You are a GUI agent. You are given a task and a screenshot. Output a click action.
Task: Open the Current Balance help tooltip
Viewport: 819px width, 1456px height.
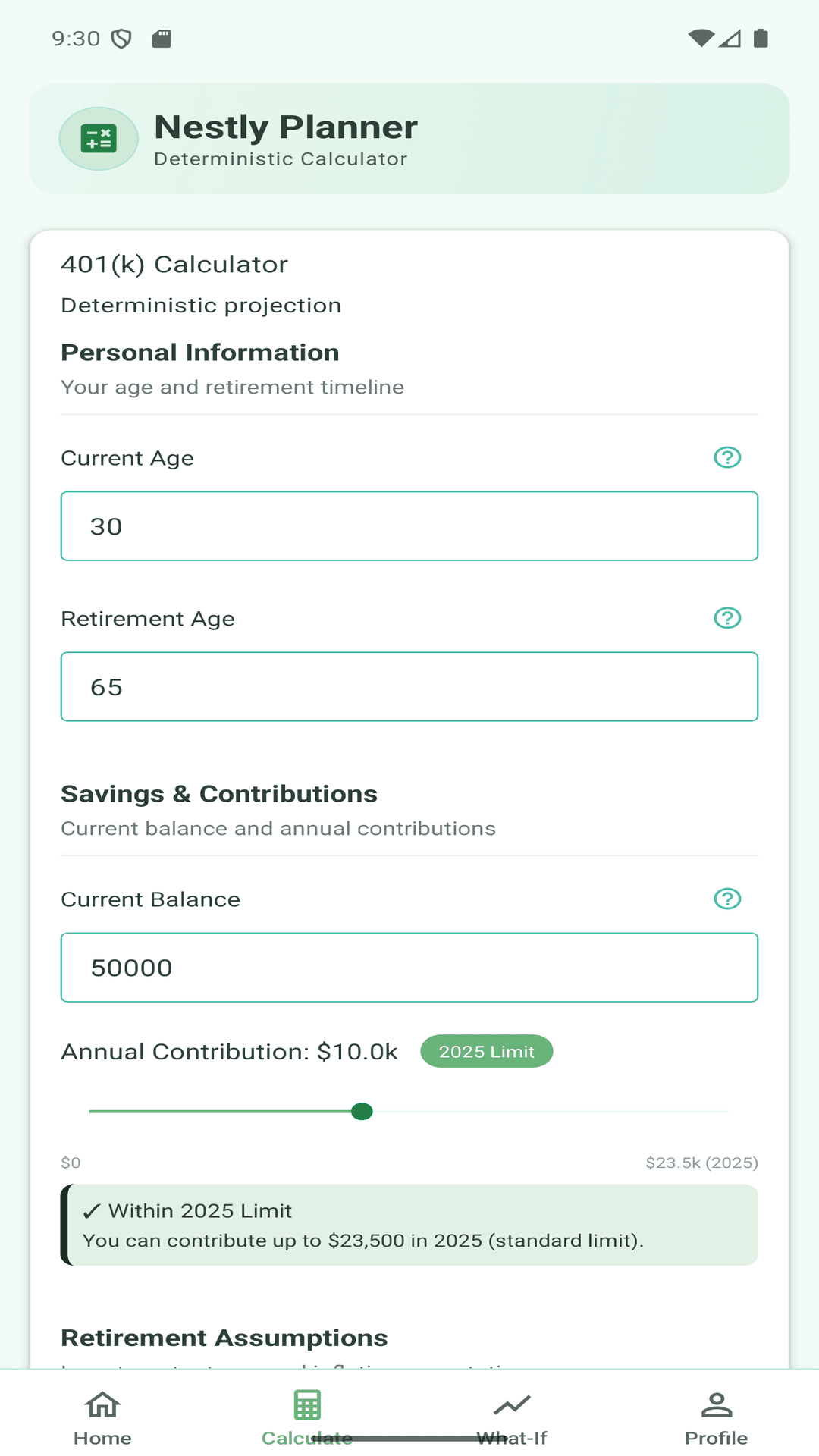(x=726, y=899)
